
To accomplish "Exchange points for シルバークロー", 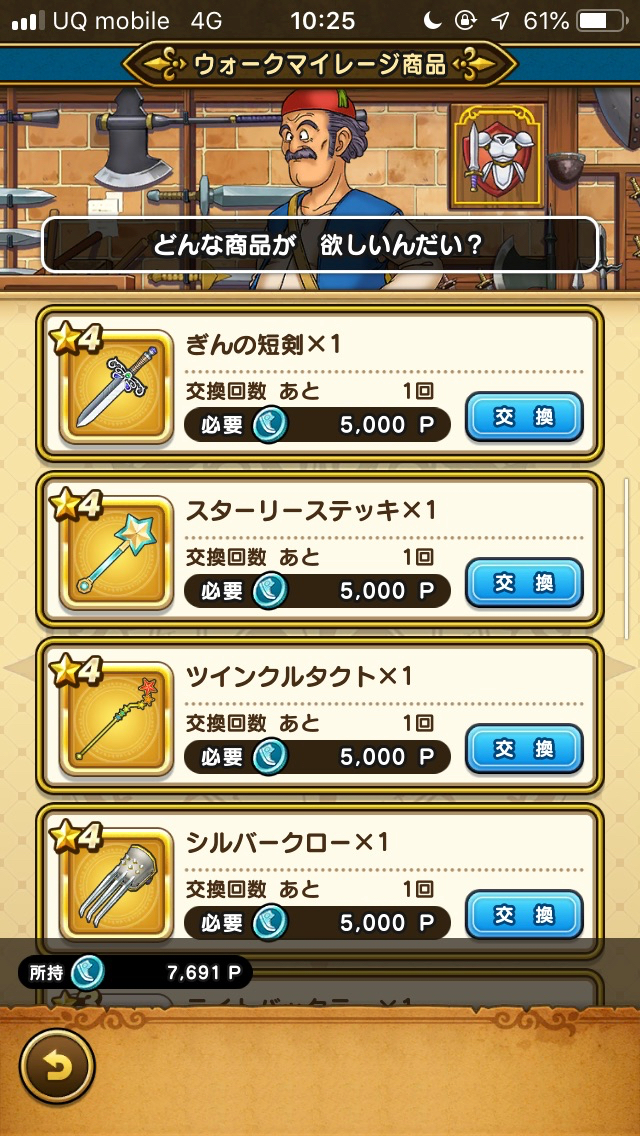I will pyautogui.click(x=524, y=915).
